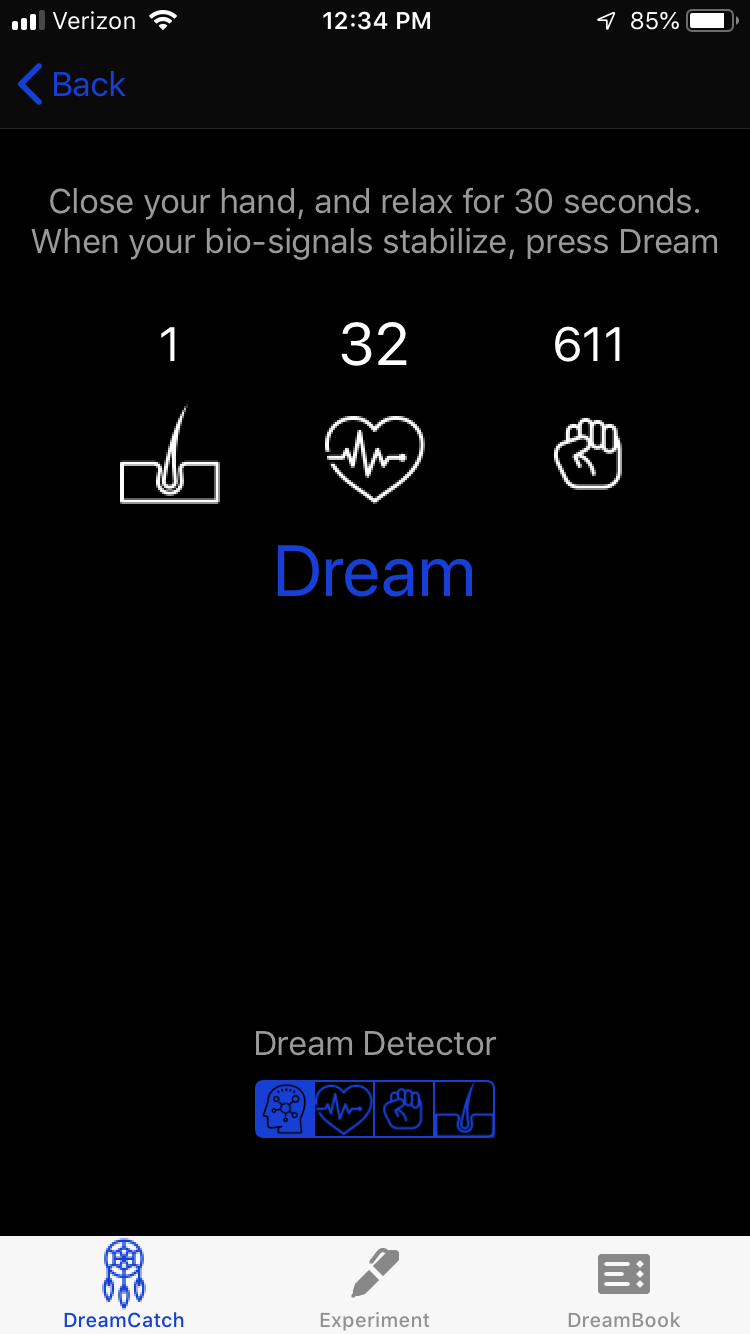The image size is (750, 1334).
Task: Select the fist segment in Dream Detector
Action: point(405,1109)
